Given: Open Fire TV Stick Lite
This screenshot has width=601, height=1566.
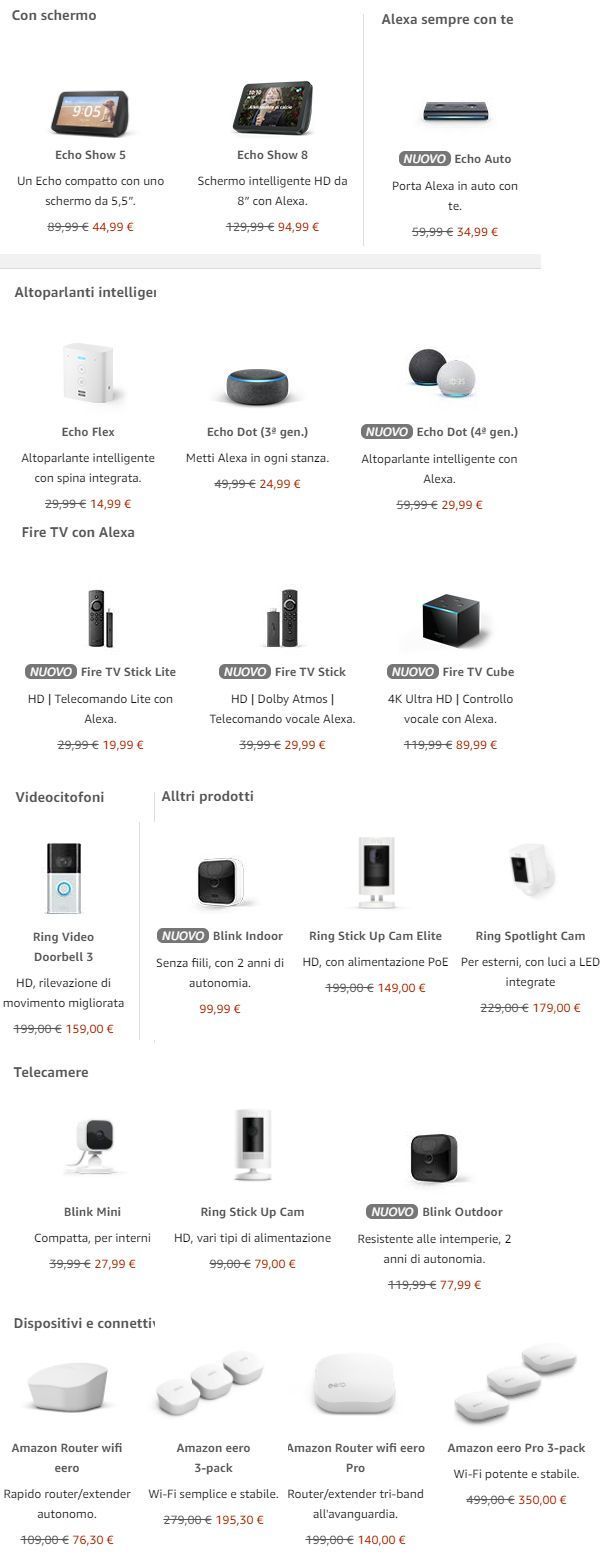Looking at the screenshot, I should pyautogui.click(x=128, y=672).
